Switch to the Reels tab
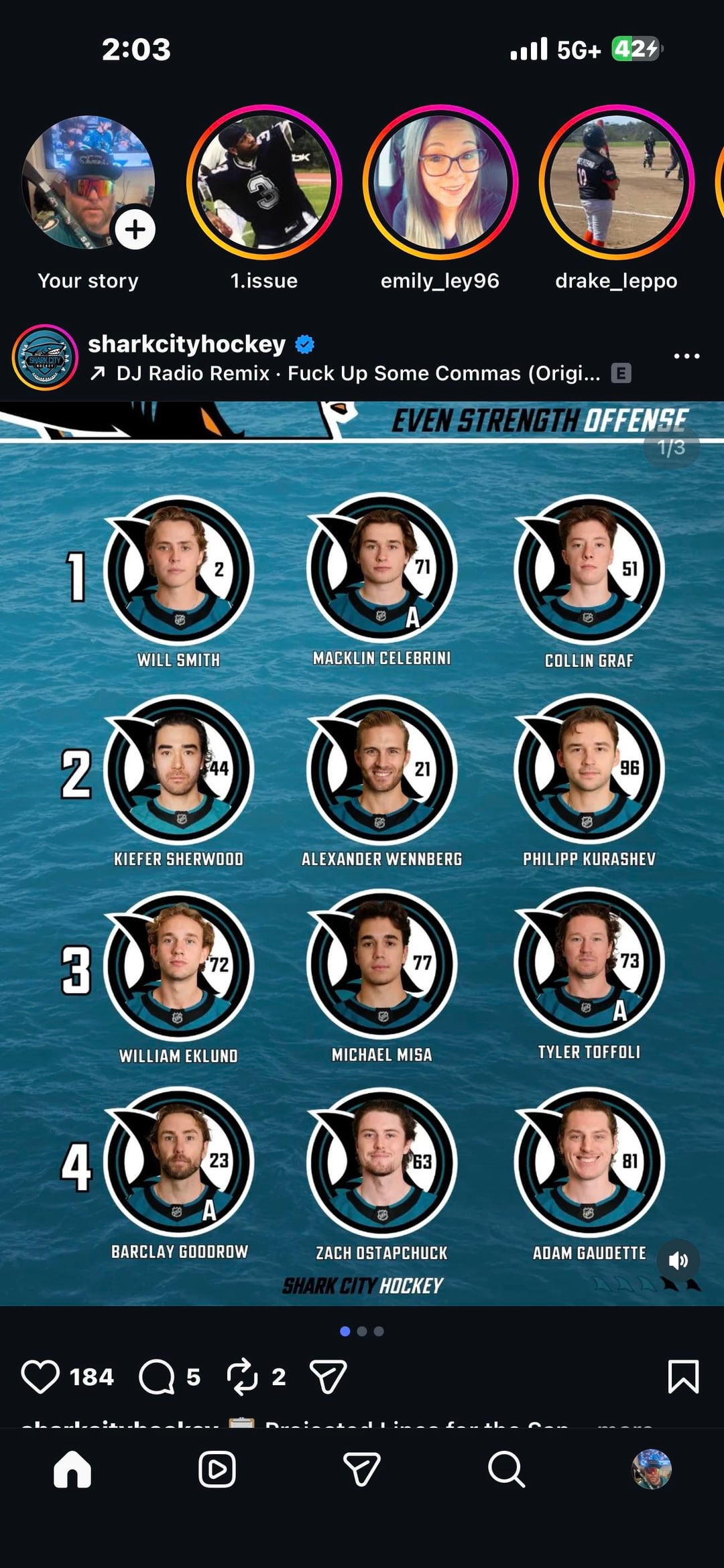Screen dimensions: 724x1568 point(217,1469)
